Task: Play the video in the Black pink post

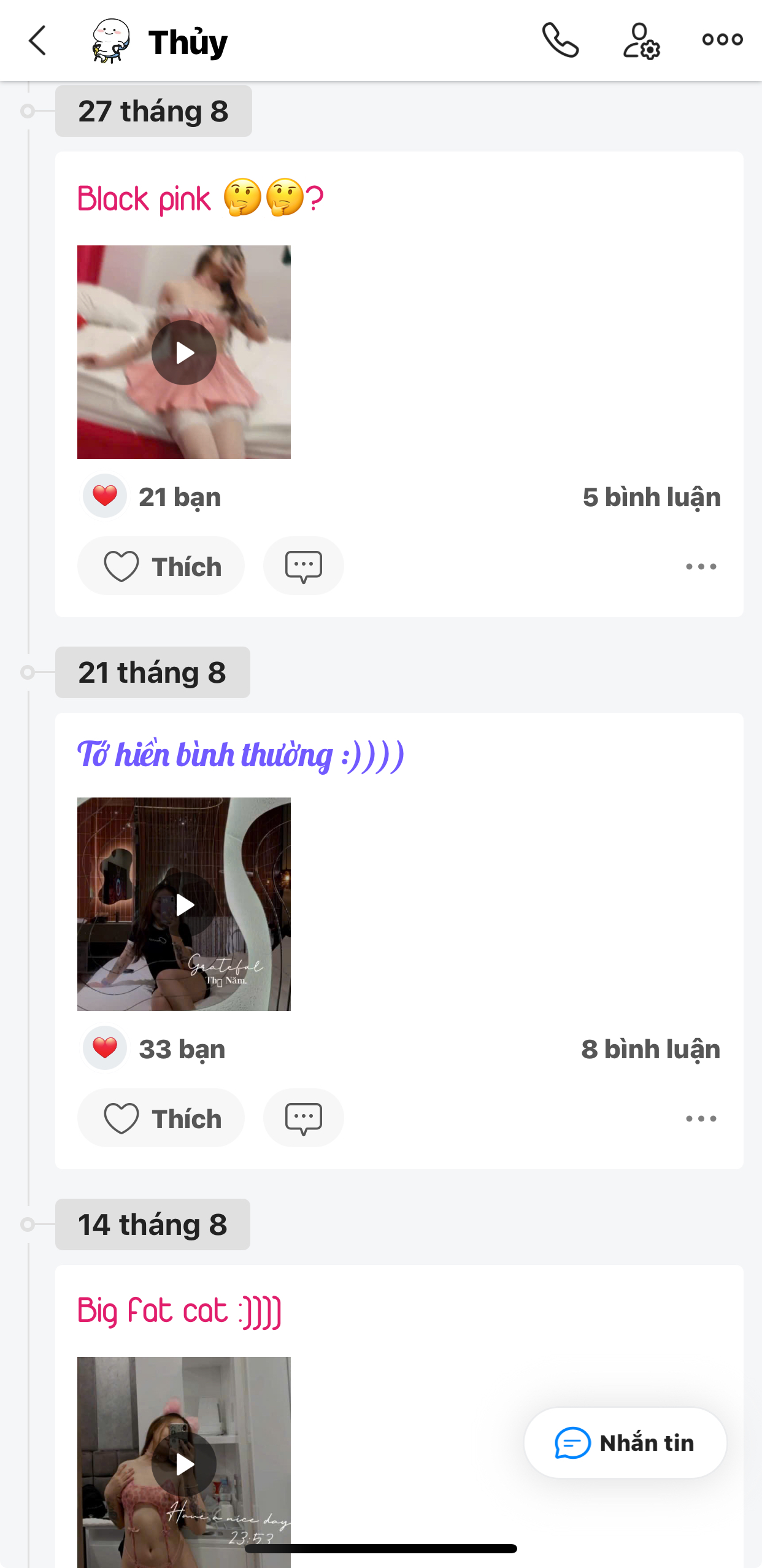Action: (x=184, y=353)
